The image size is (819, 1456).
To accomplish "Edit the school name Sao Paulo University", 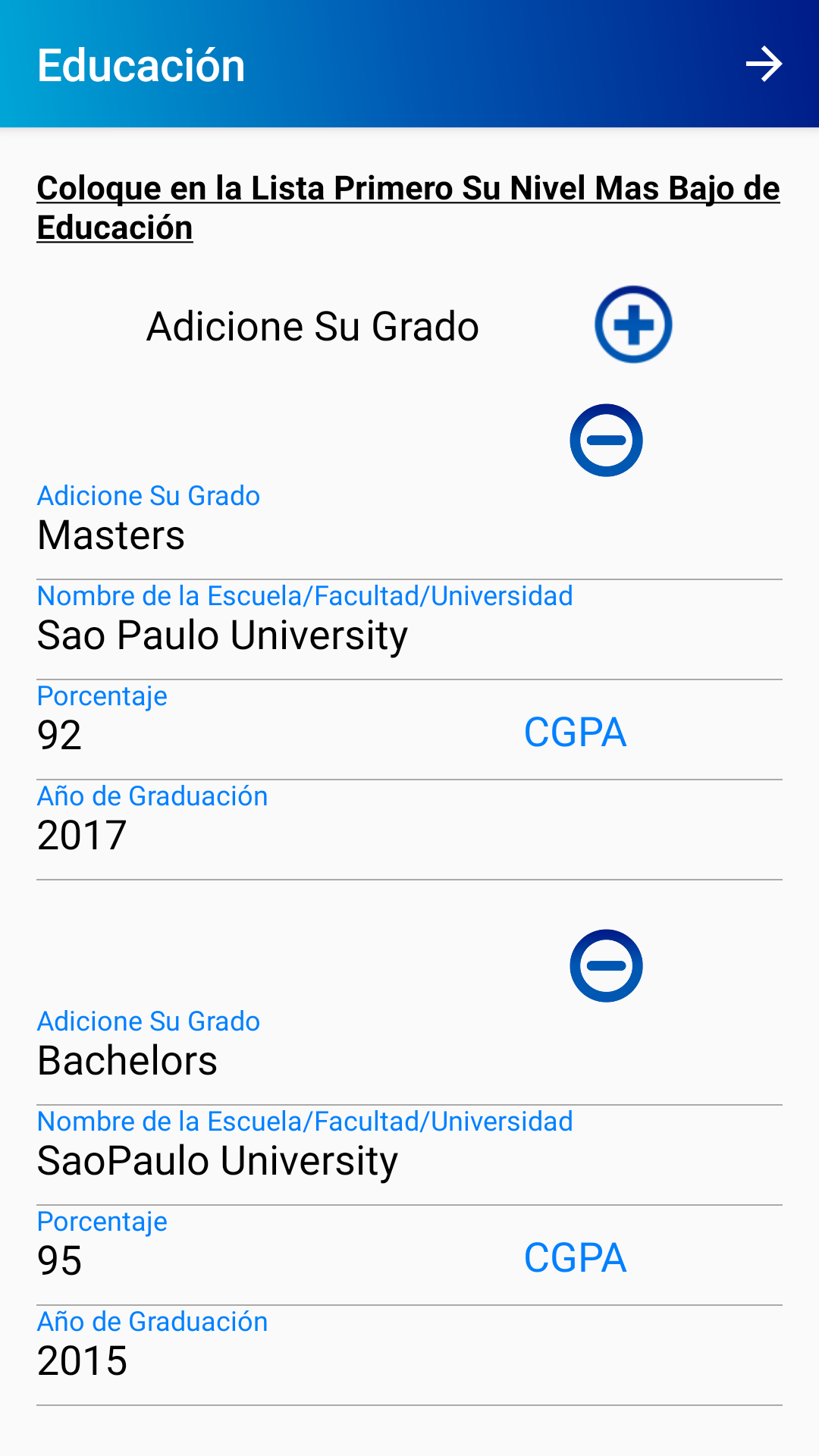I will click(x=409, y=631).
